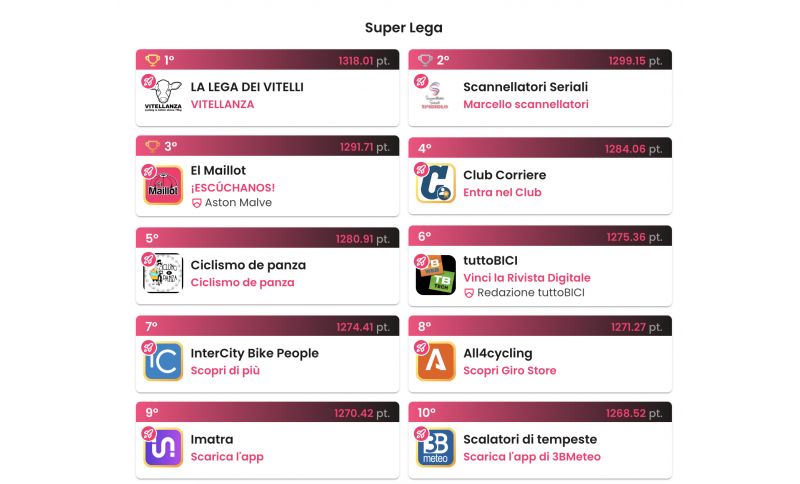The height and width of the screenshot is (484, 800).
Task: Open El Maillot league card
Action: (218, 170)
